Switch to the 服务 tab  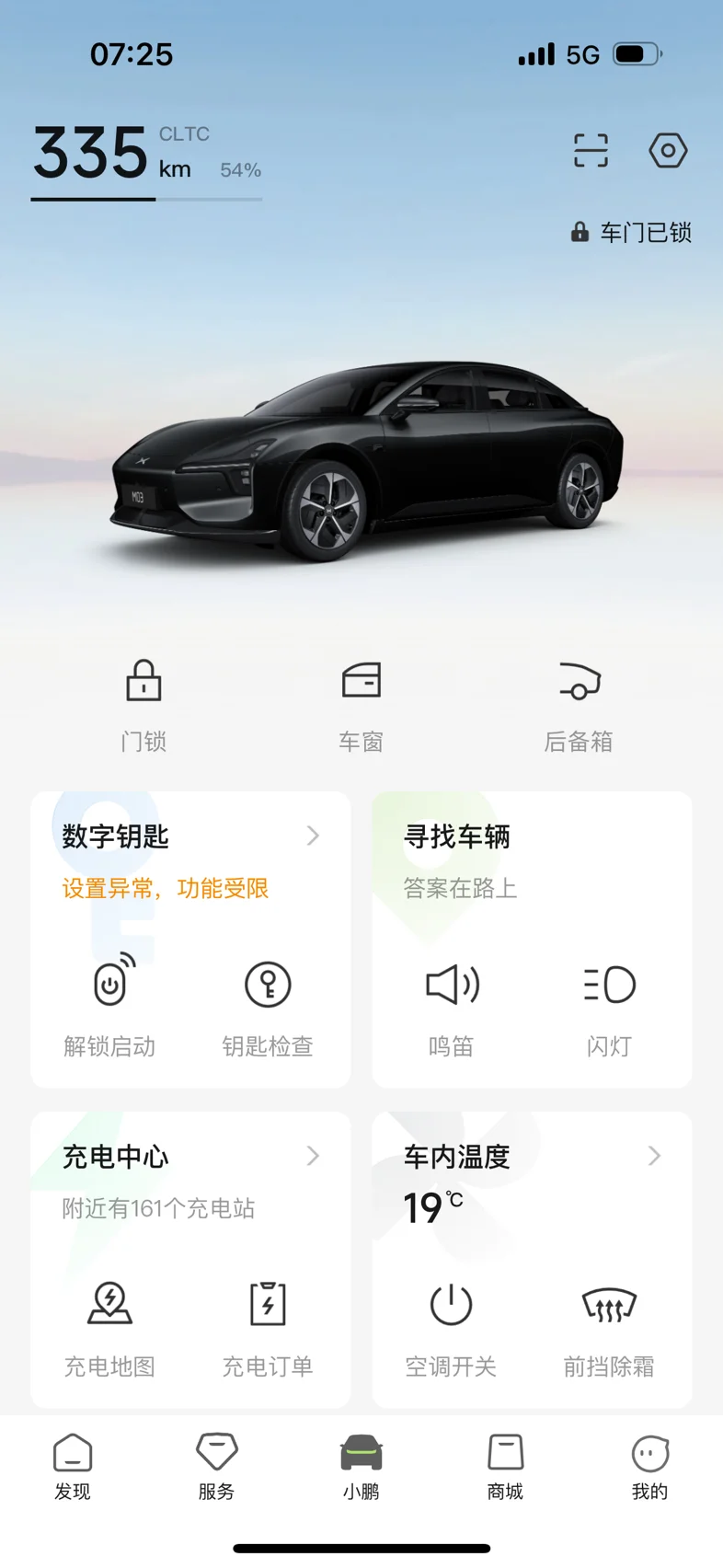(217, 1467)
